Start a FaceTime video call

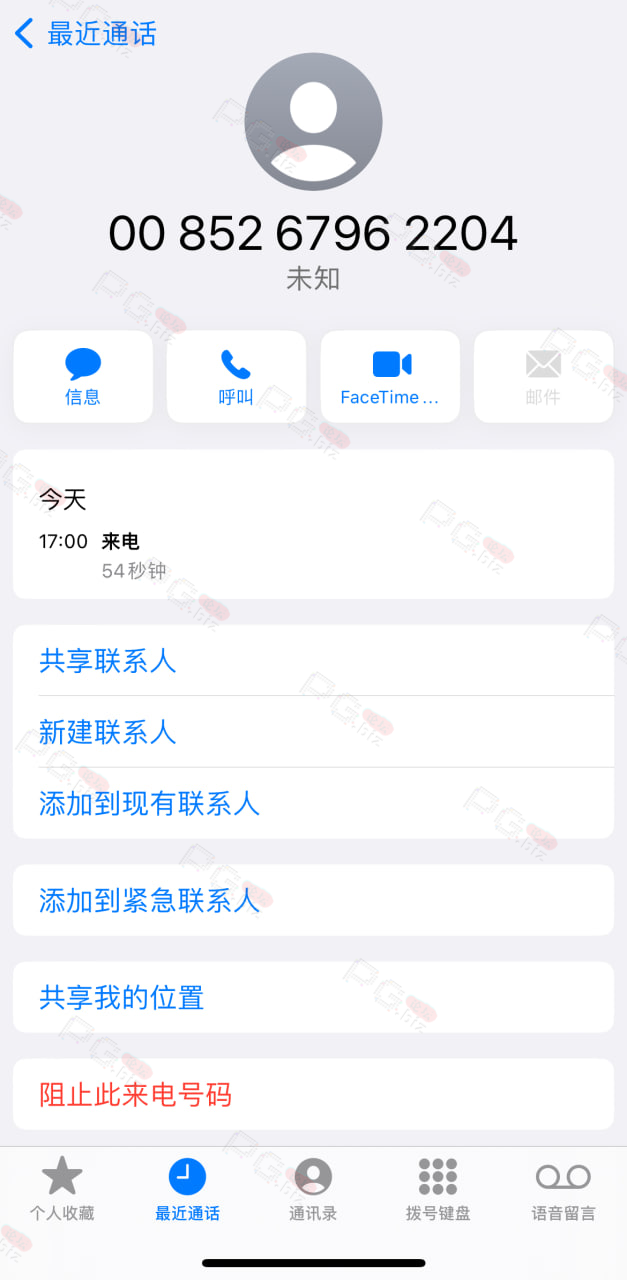point(390,377)
